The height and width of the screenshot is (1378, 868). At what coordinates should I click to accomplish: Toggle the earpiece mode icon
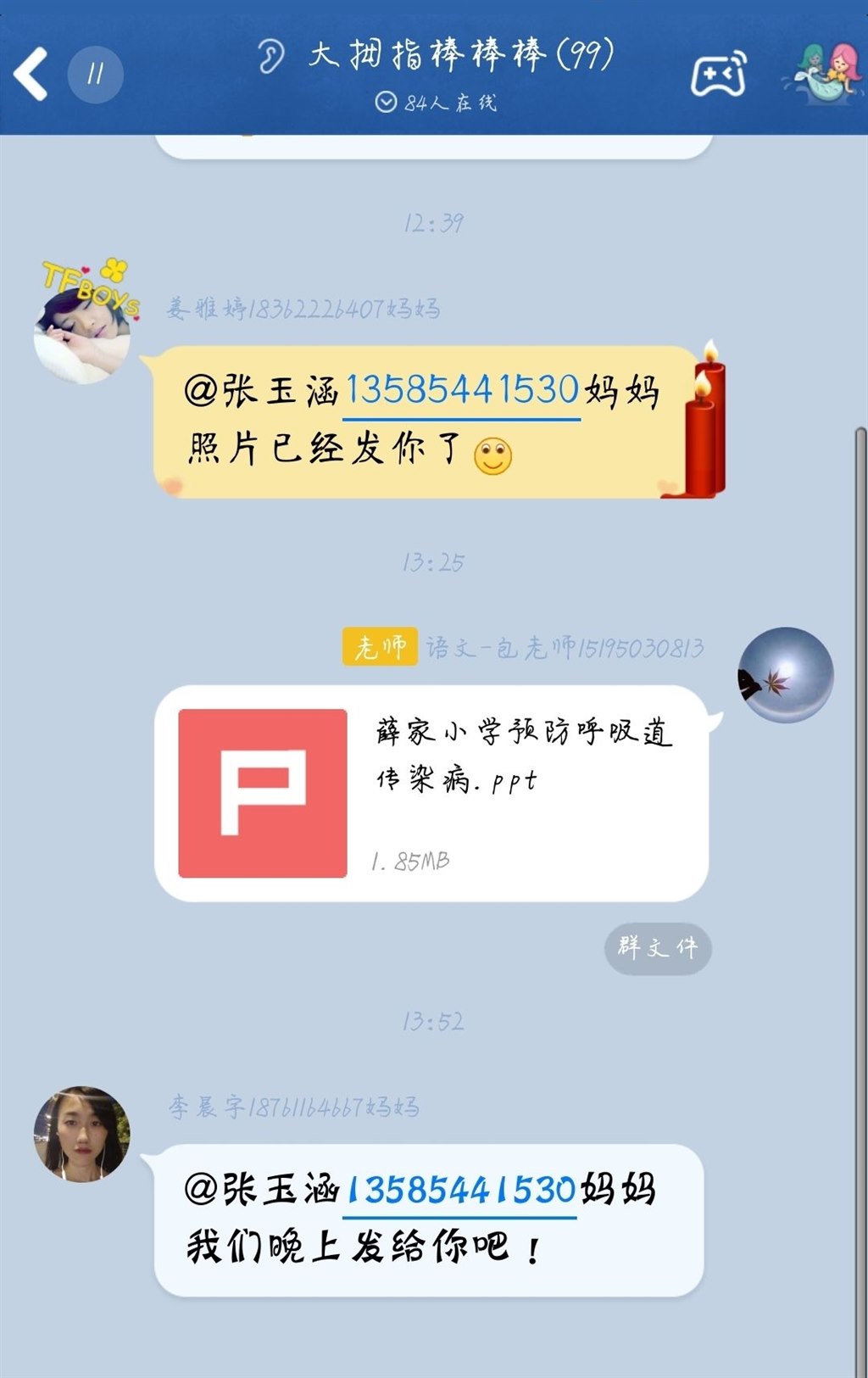[270, 56]
